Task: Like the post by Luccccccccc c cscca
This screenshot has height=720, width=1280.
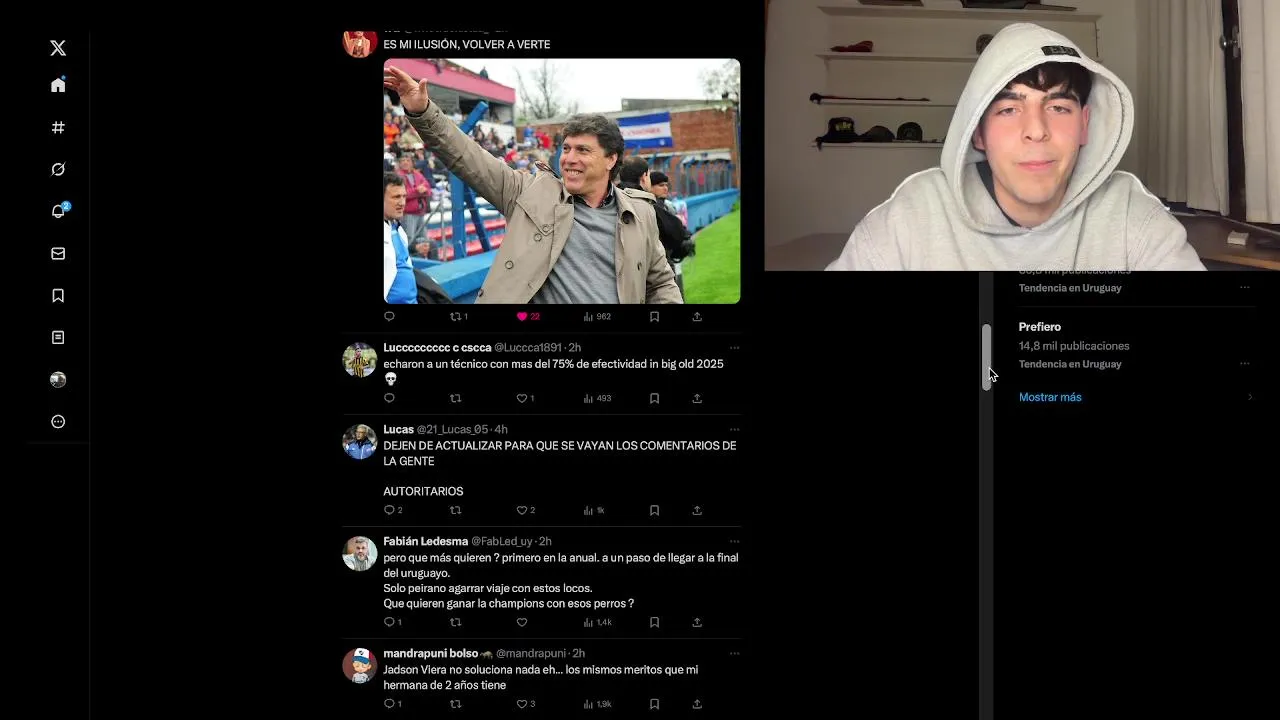Action: click(522, 398)
